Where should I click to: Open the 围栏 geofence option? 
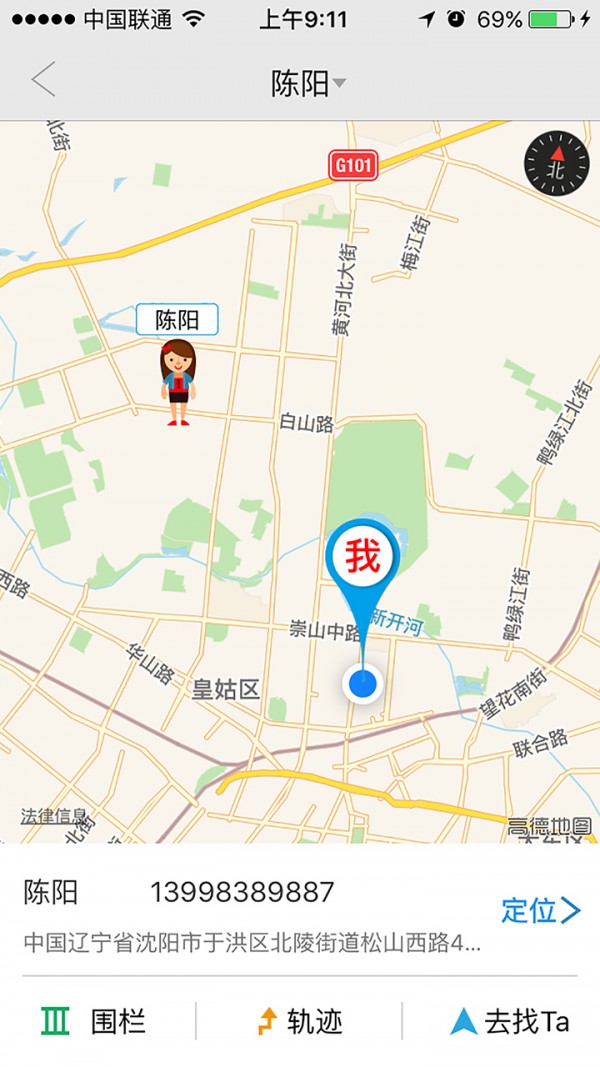click(x=95, y=1021)
